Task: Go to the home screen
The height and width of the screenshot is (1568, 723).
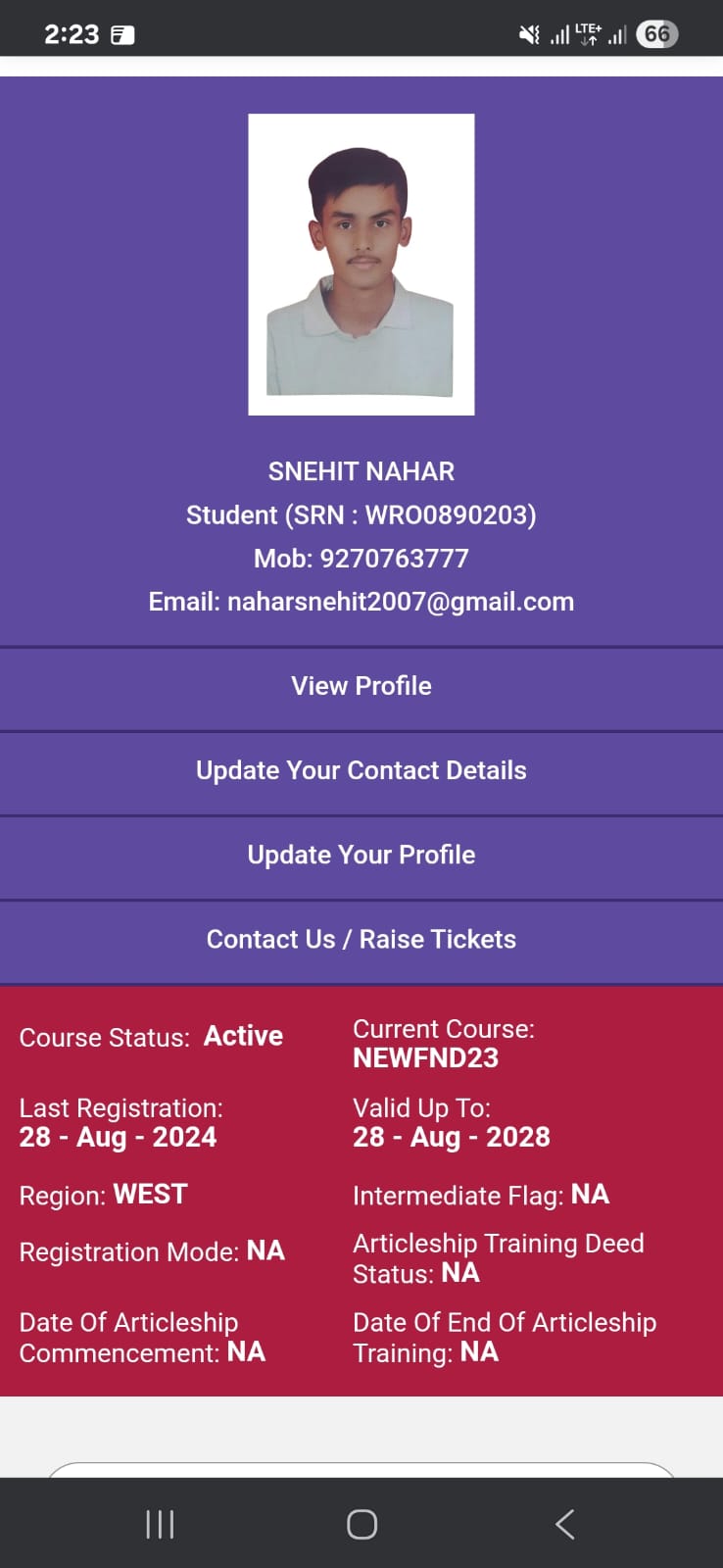Action: point(361,1524)
